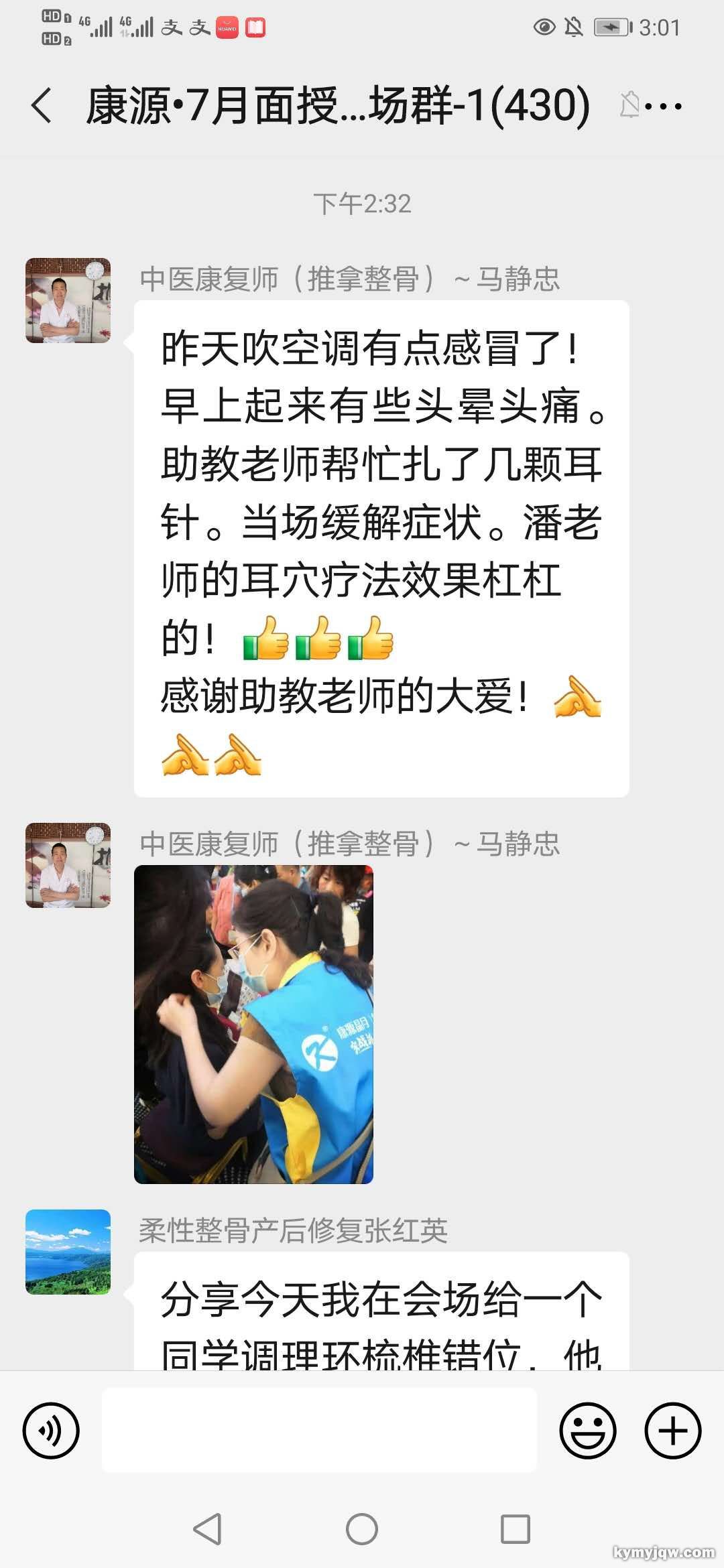Go back from the group chat
Screen dimensions: 724x1568
pos(42,106)
